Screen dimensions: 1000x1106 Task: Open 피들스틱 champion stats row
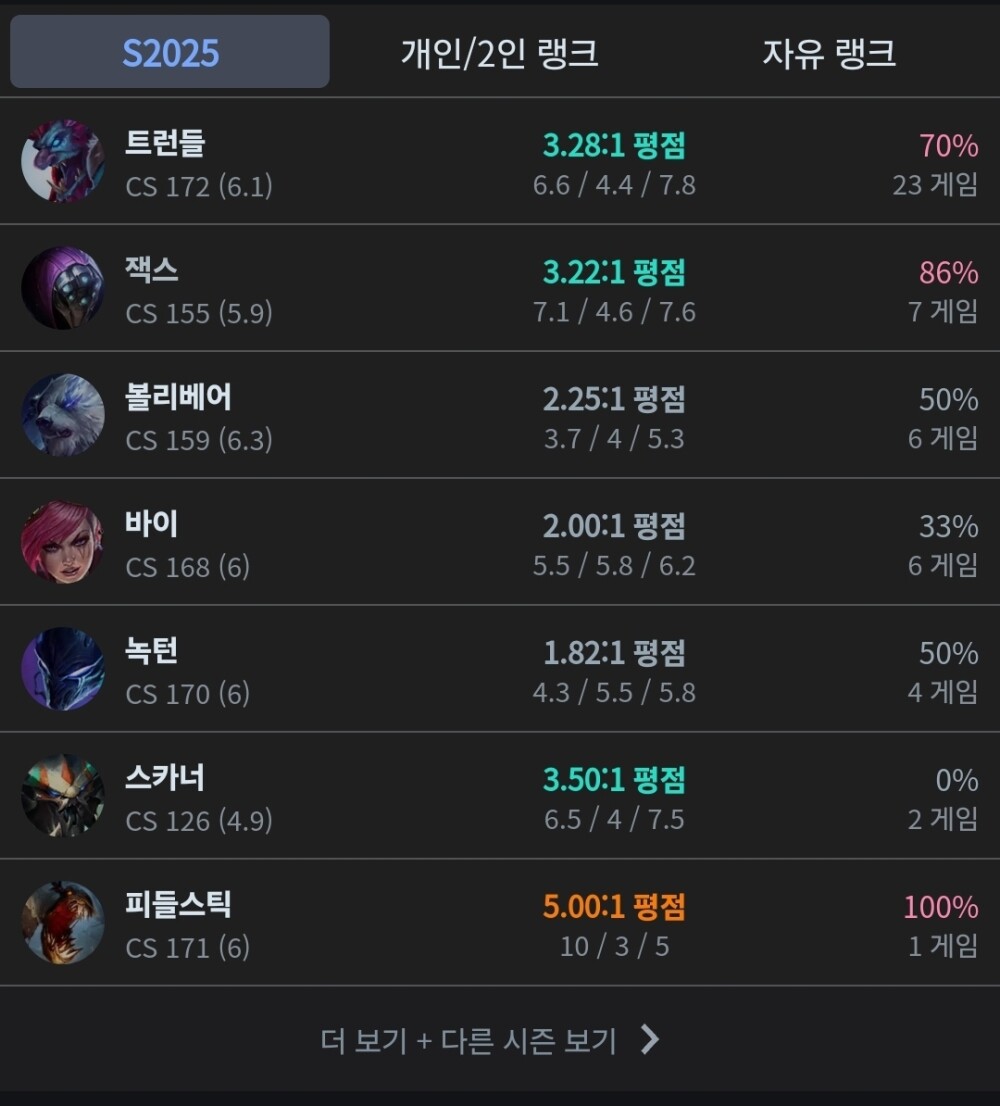point(499,924)
